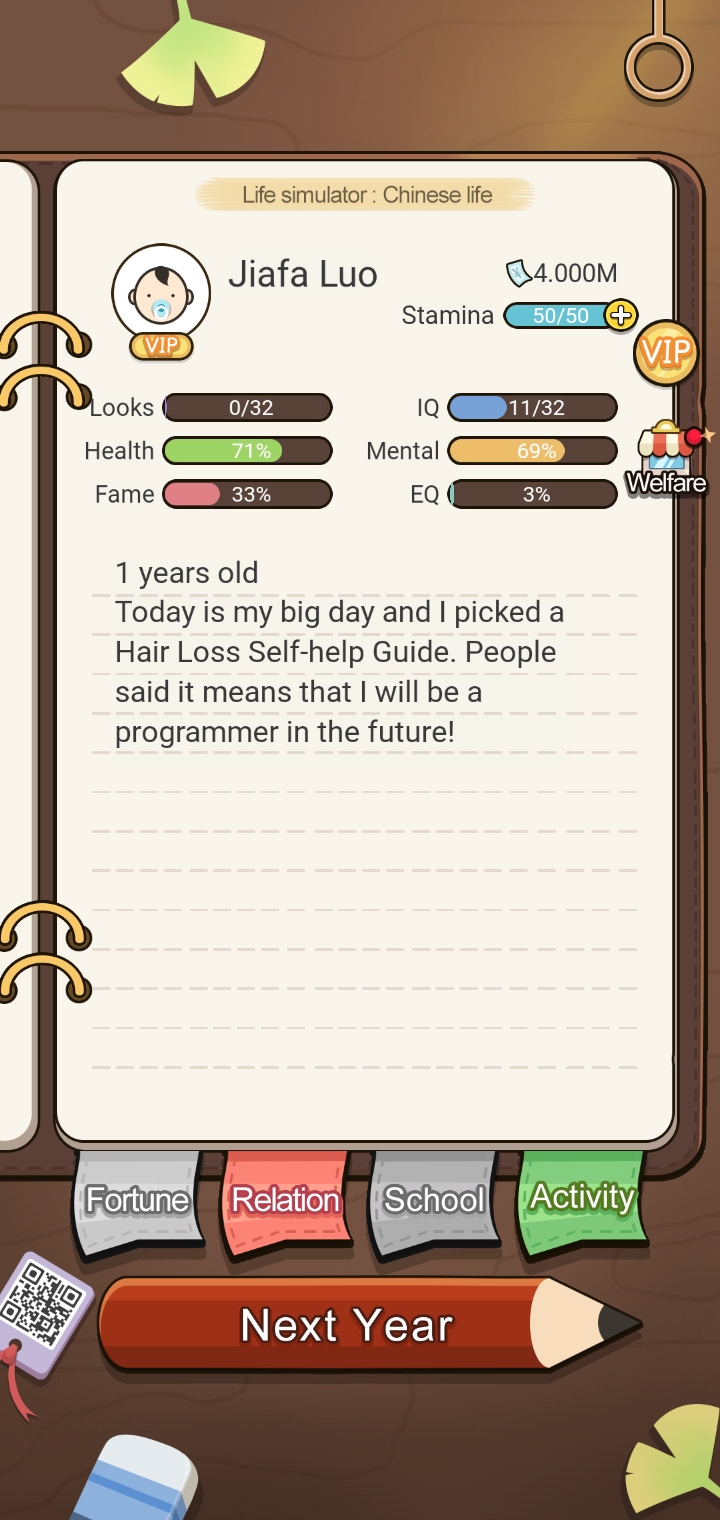
Task: Add stamina with the plus icon
Action: pos(621,316)
